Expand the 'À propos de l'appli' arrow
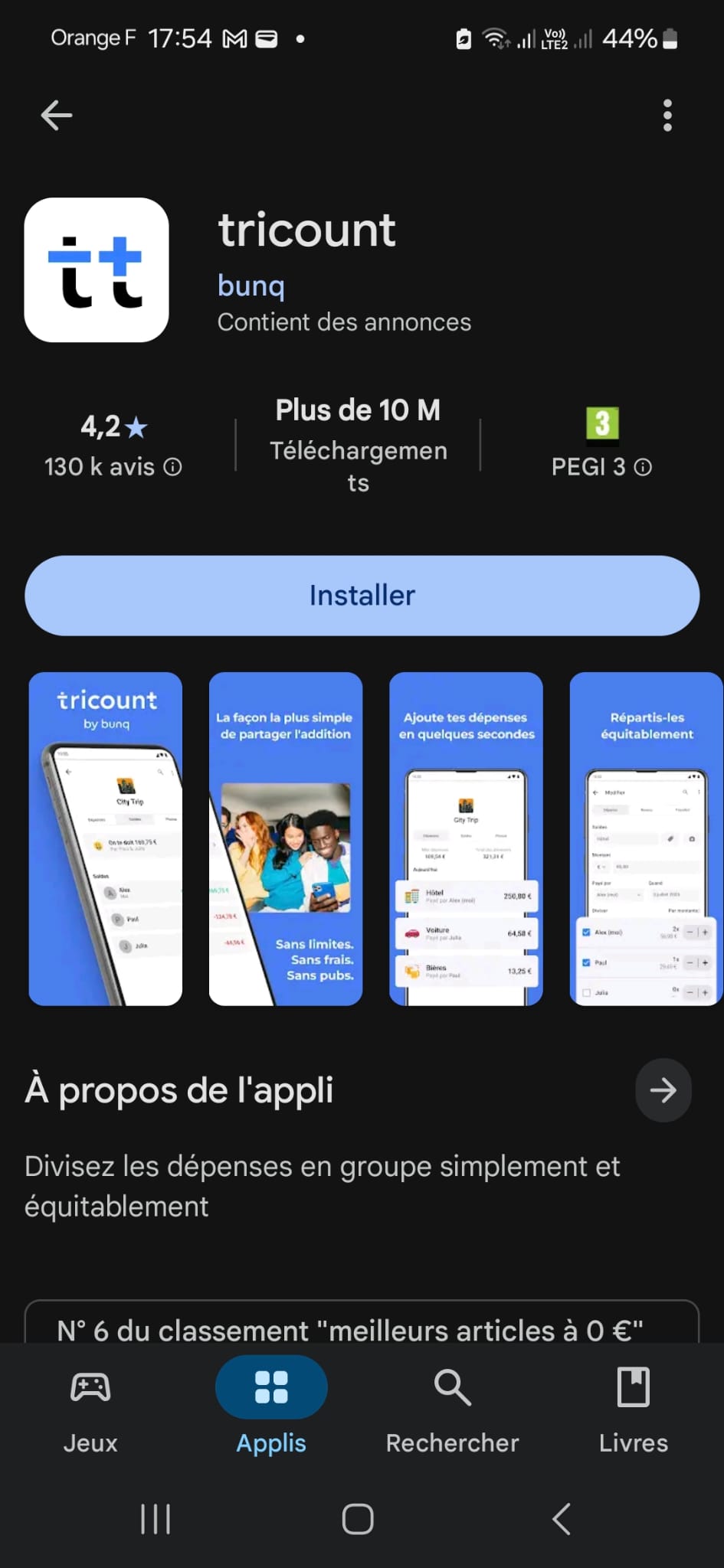 663,1090
